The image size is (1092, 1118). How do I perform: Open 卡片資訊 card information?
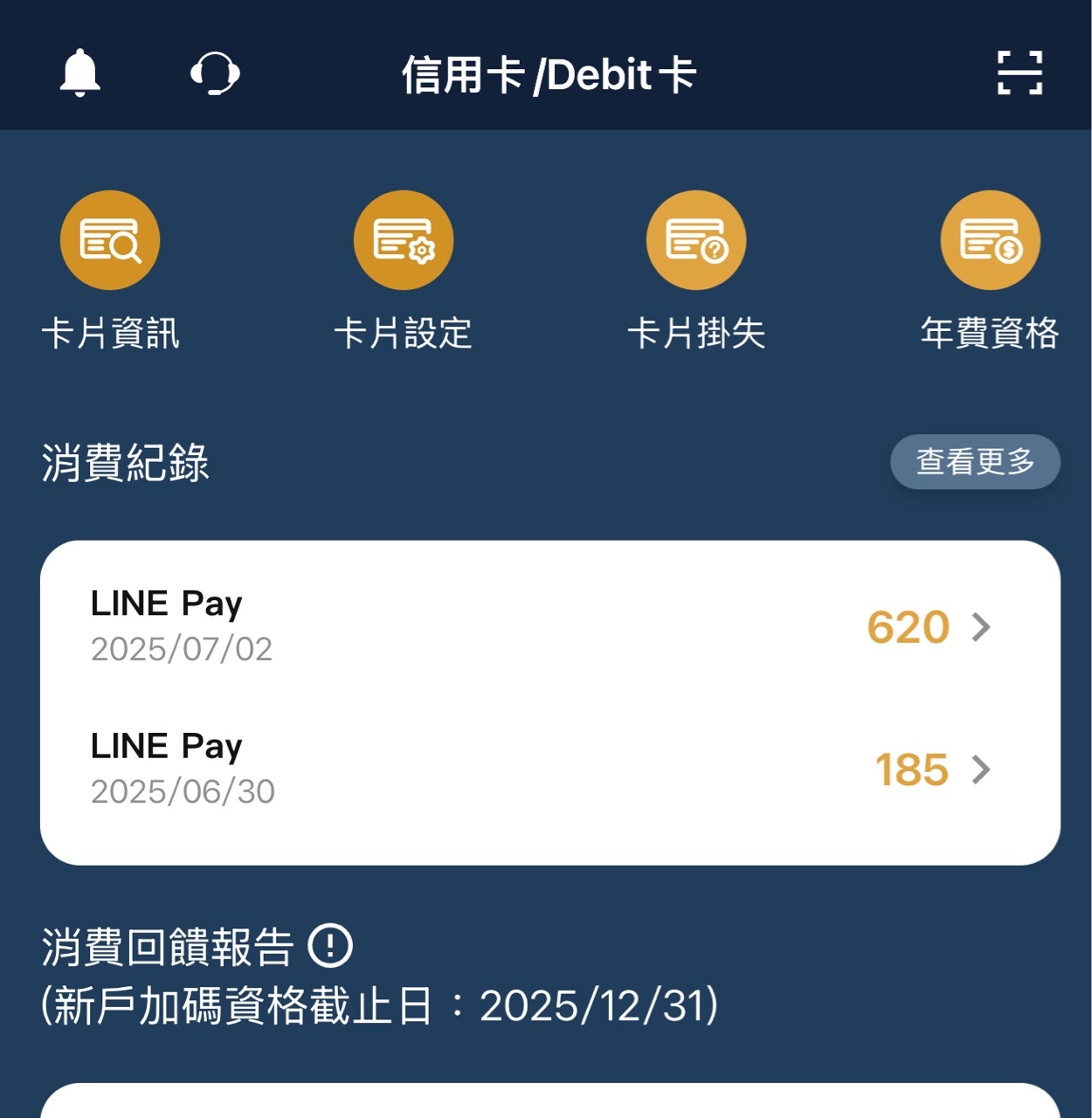pyautogui.click(x=110, y=241)
